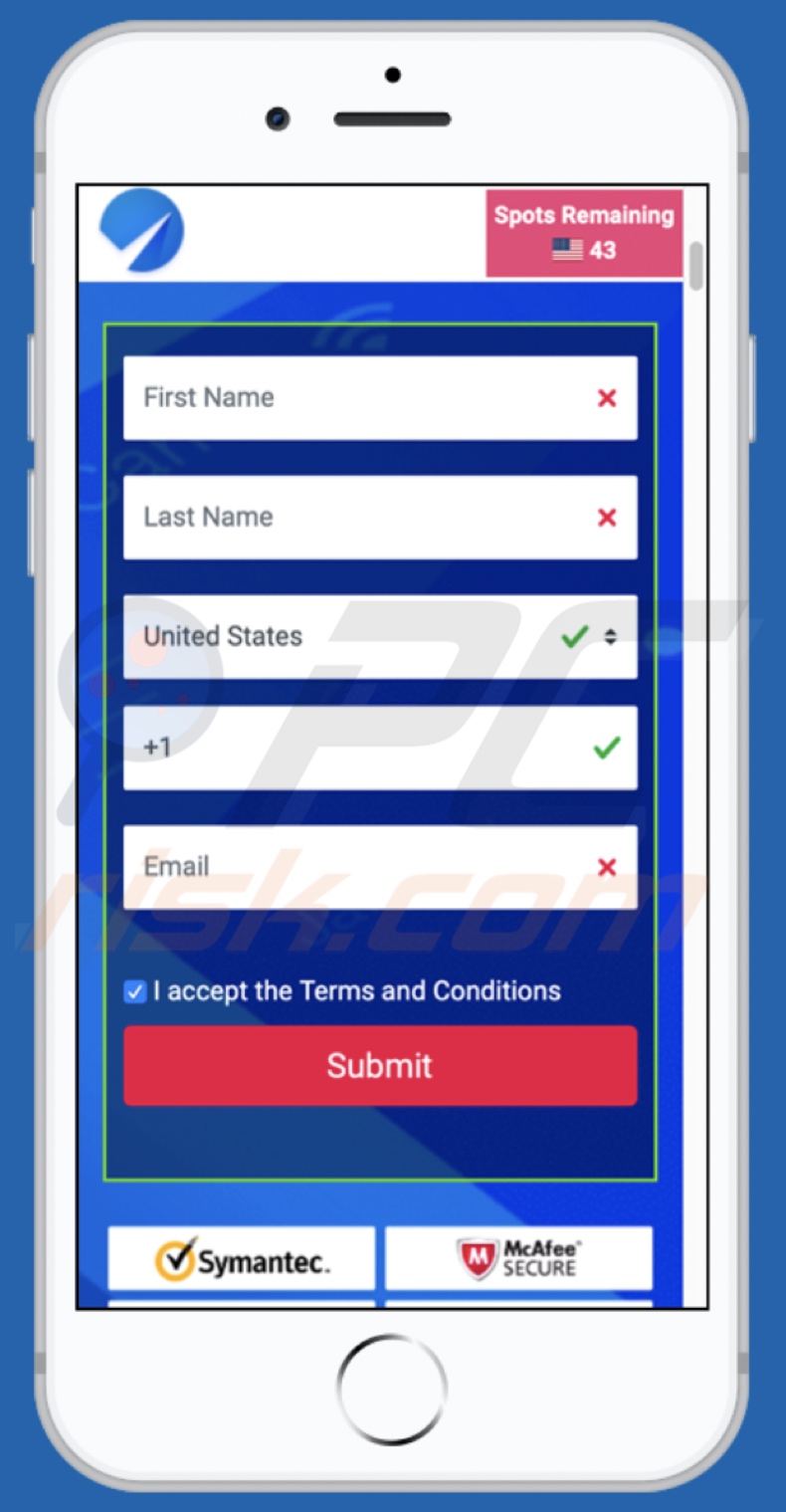Submit the registration form
The width and height of the screenshot is (786, 1512).
380,1065
